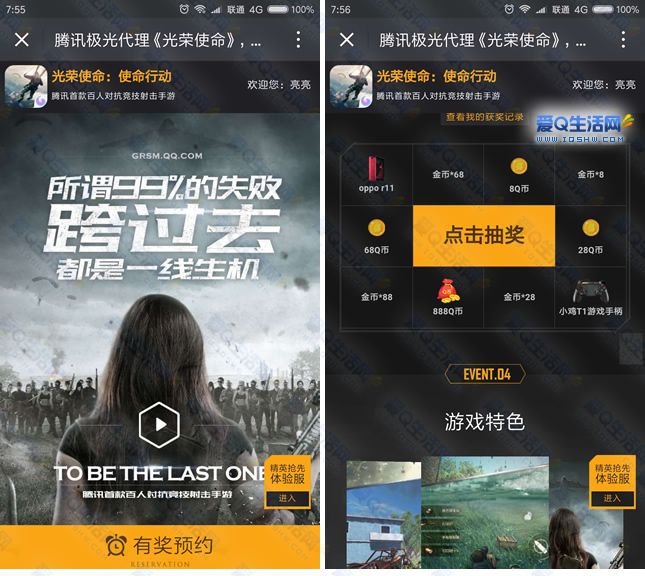Open overflow menu on the lottery grid page

point(623,40)
